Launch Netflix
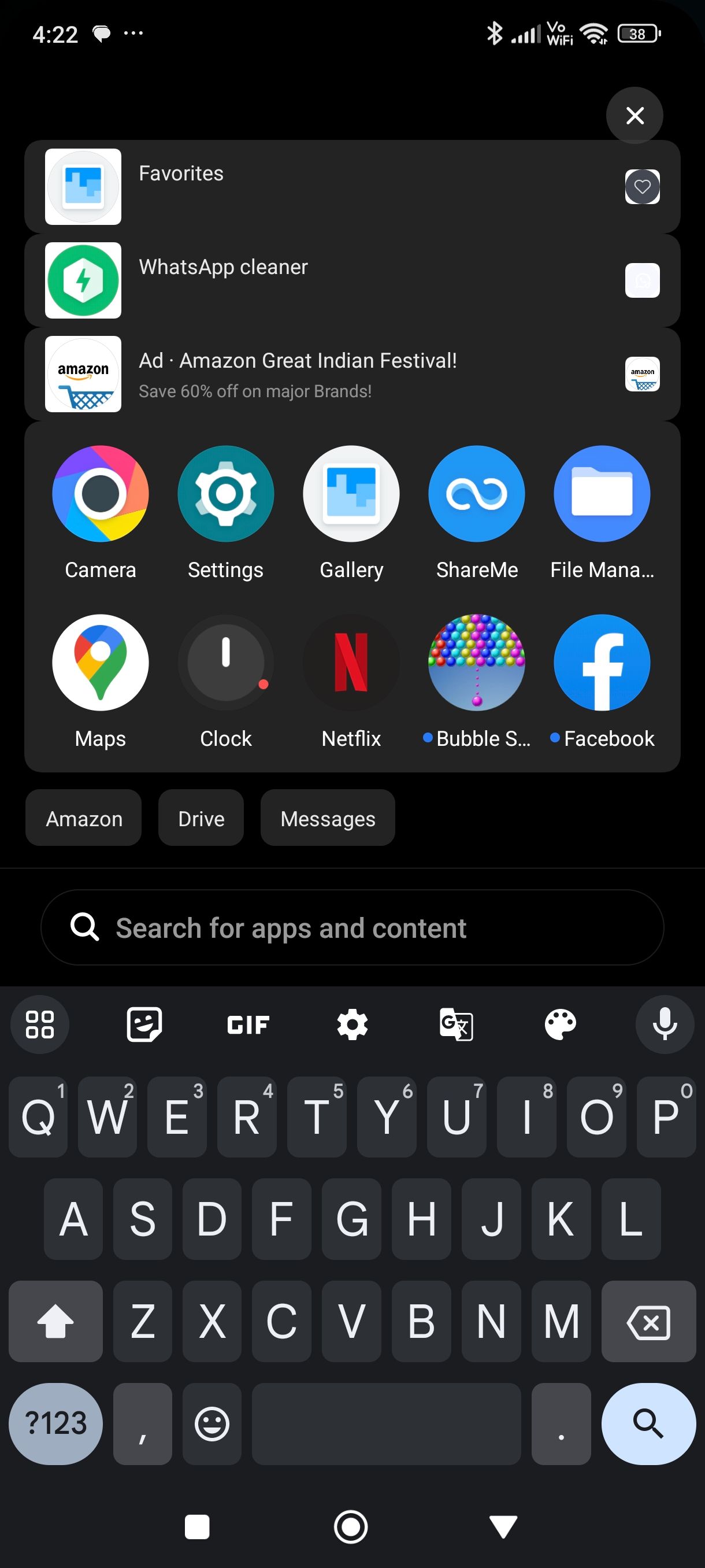The width and height of the screenshot is (705, 1568). click(x=351, y=662)
